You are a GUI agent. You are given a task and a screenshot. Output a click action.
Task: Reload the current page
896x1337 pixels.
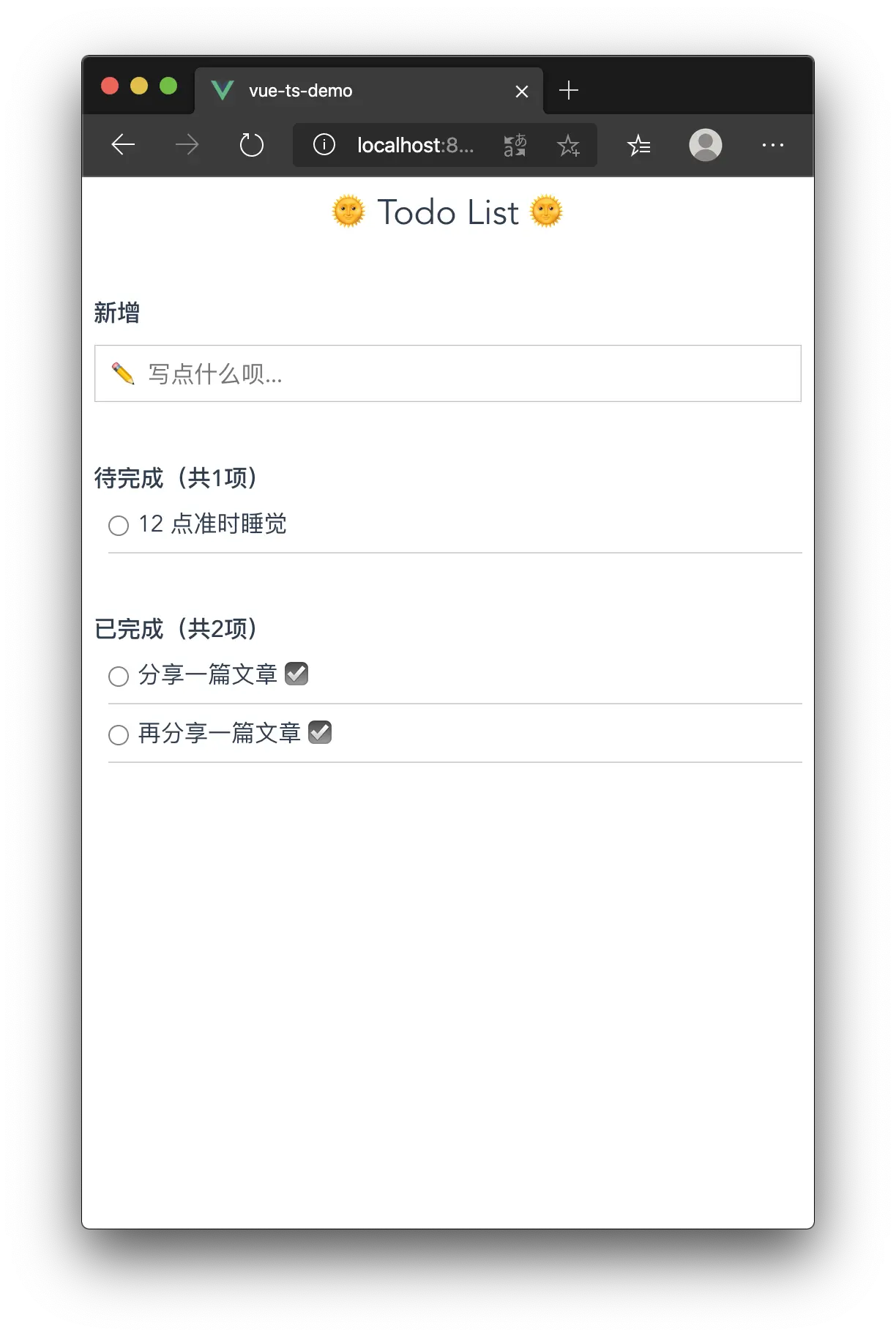point(252,145)
